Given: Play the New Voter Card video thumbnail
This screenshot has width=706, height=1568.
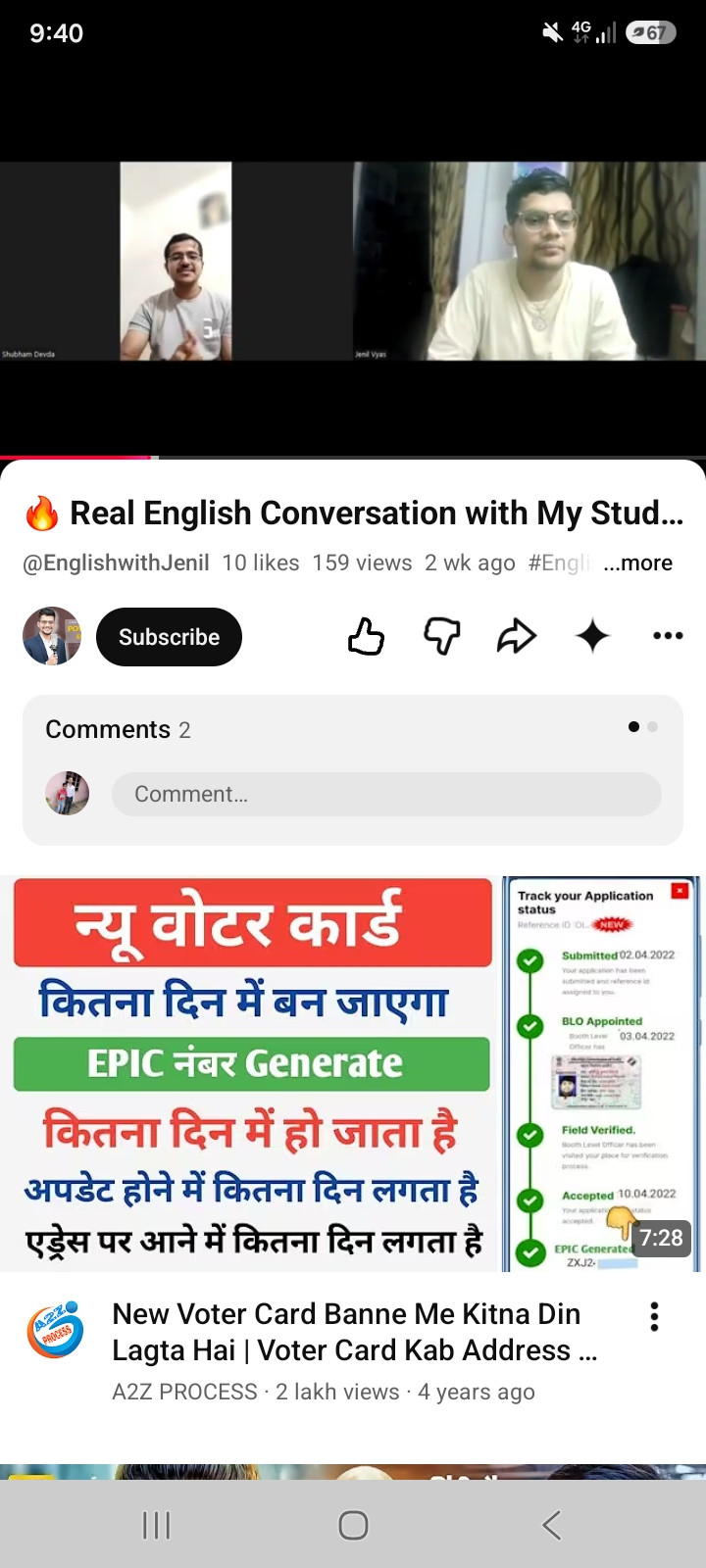Looking at the screenshot, I should click(x=353, y=1074).
